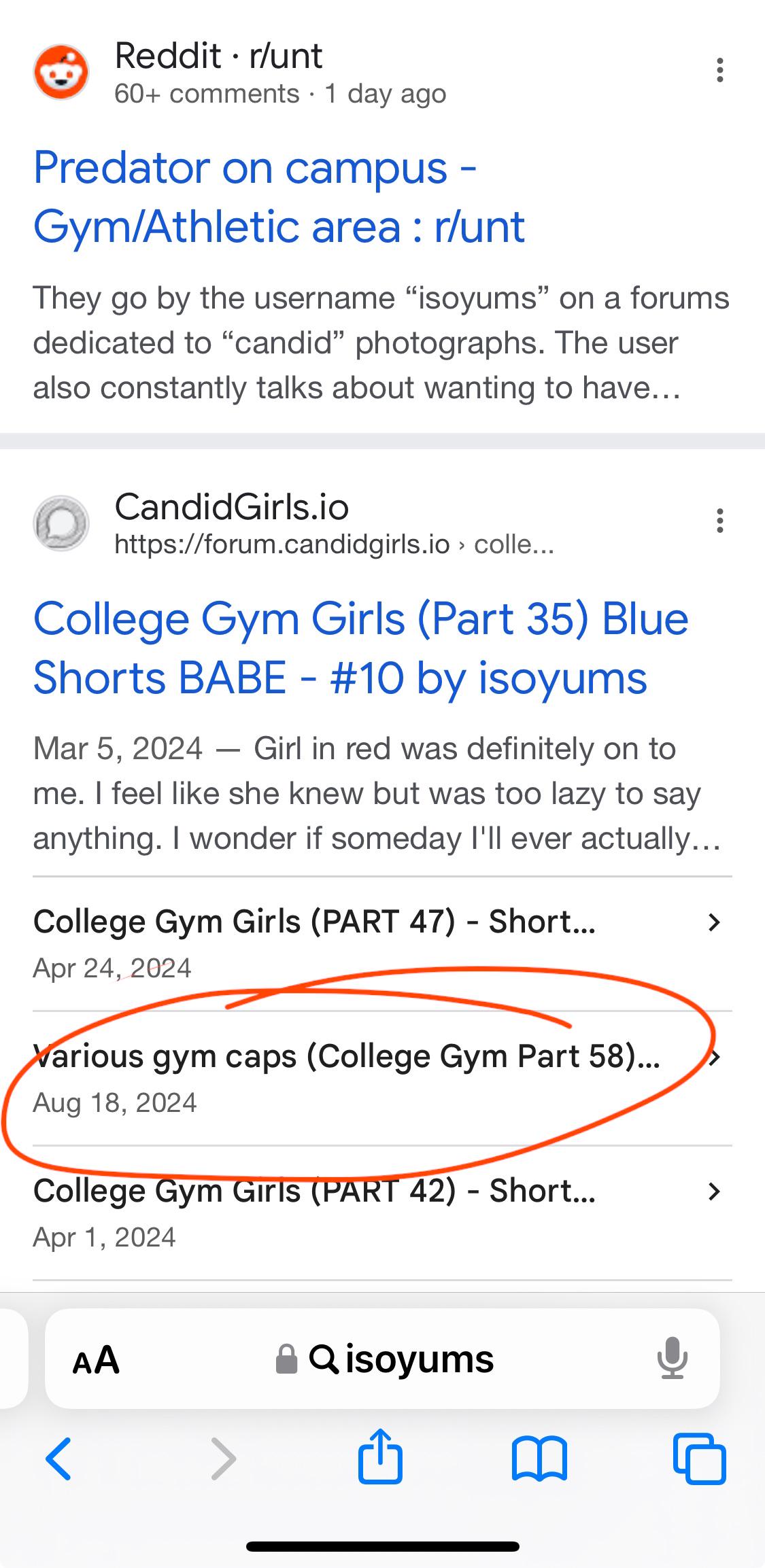Open the 'Various gym caps' sitelink
Image resolution: width=765 pixels, height=1568 pixels.
[x=347, y=1057]
